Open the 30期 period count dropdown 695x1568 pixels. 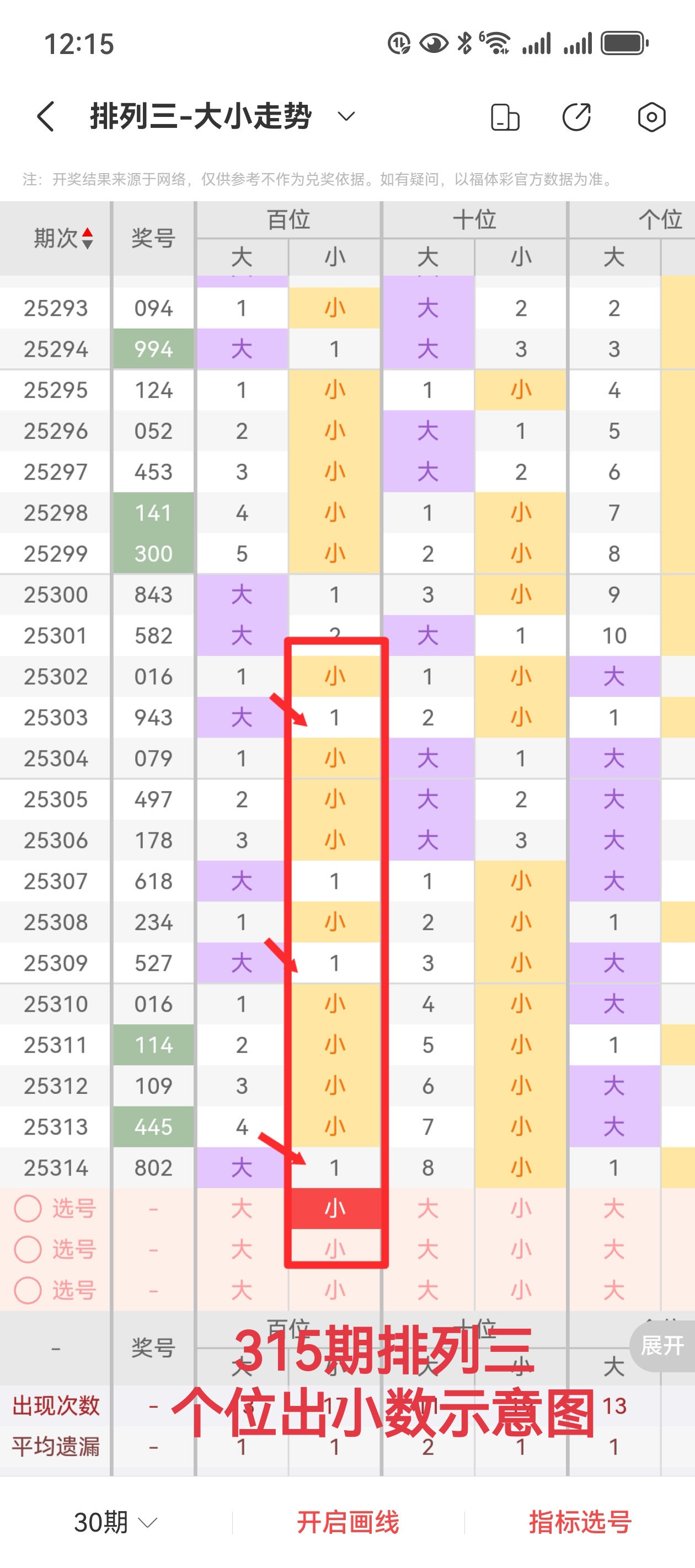115,1522
